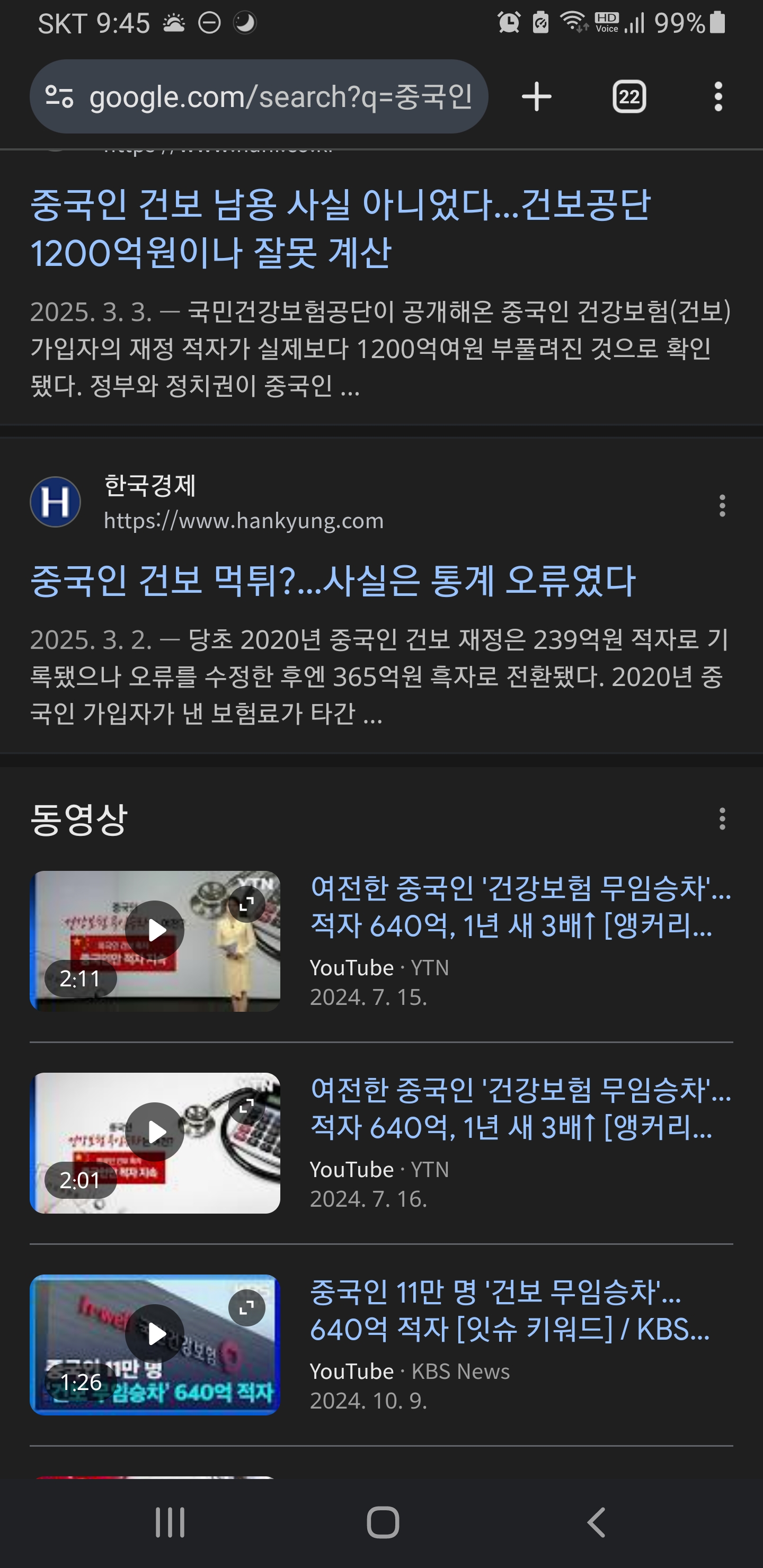Viewport: 763px width, 1568px height.
Task: Open YTN video title dated 2024. 7. 16.
Action: [521, 1108]
